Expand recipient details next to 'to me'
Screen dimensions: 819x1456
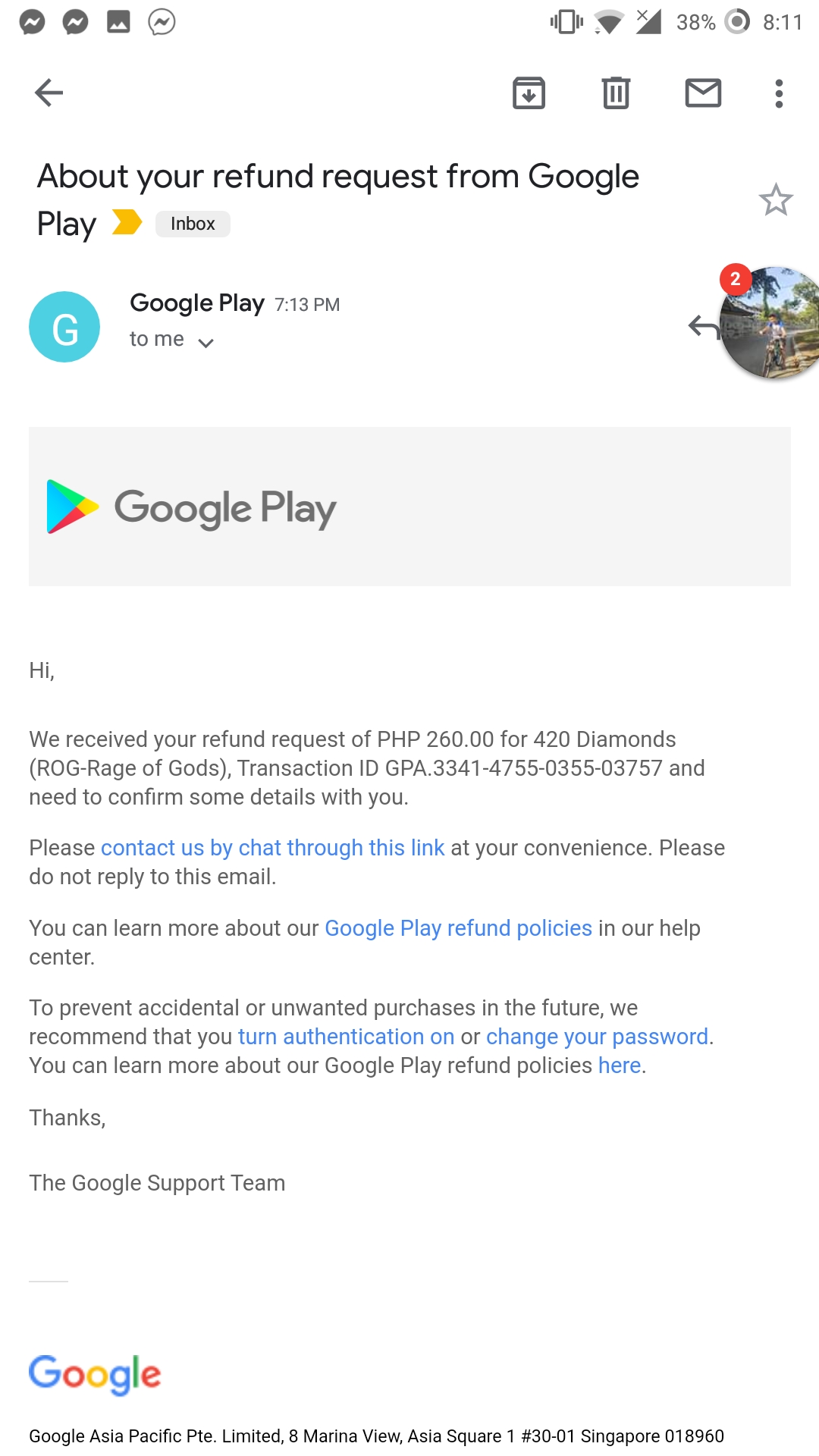[206, 343]
